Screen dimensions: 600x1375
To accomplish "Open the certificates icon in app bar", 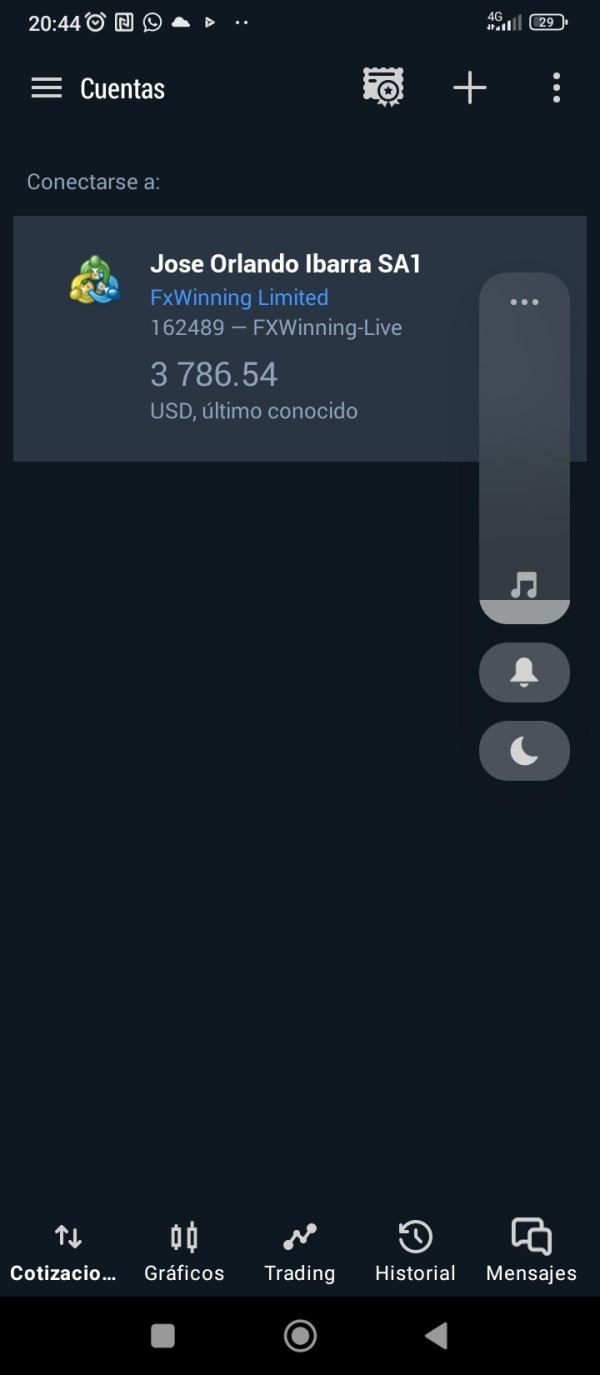I will click(383, 88).
